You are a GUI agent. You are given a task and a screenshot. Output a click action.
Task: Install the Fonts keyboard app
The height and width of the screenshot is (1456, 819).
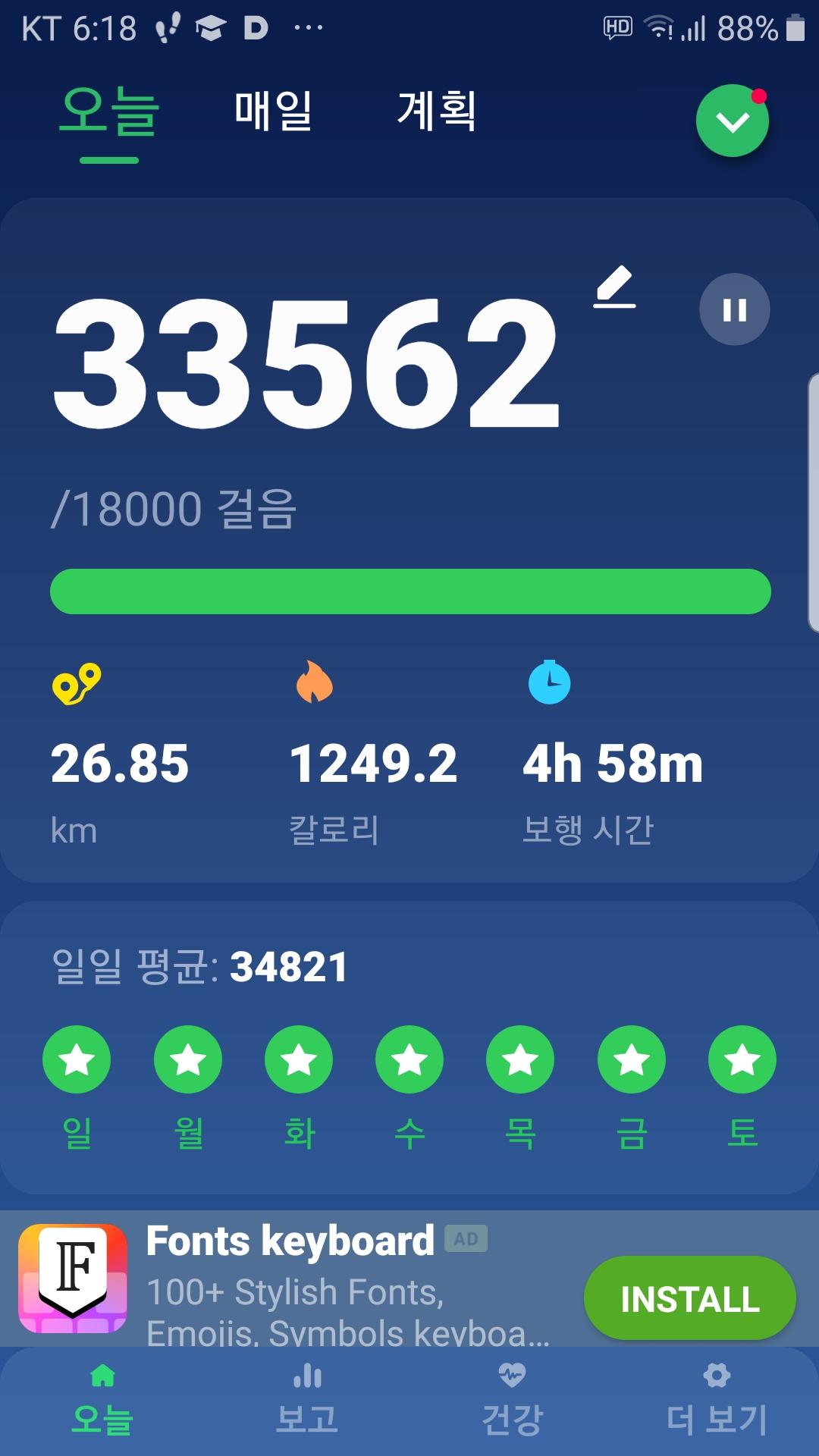[x=689, y=1298]
